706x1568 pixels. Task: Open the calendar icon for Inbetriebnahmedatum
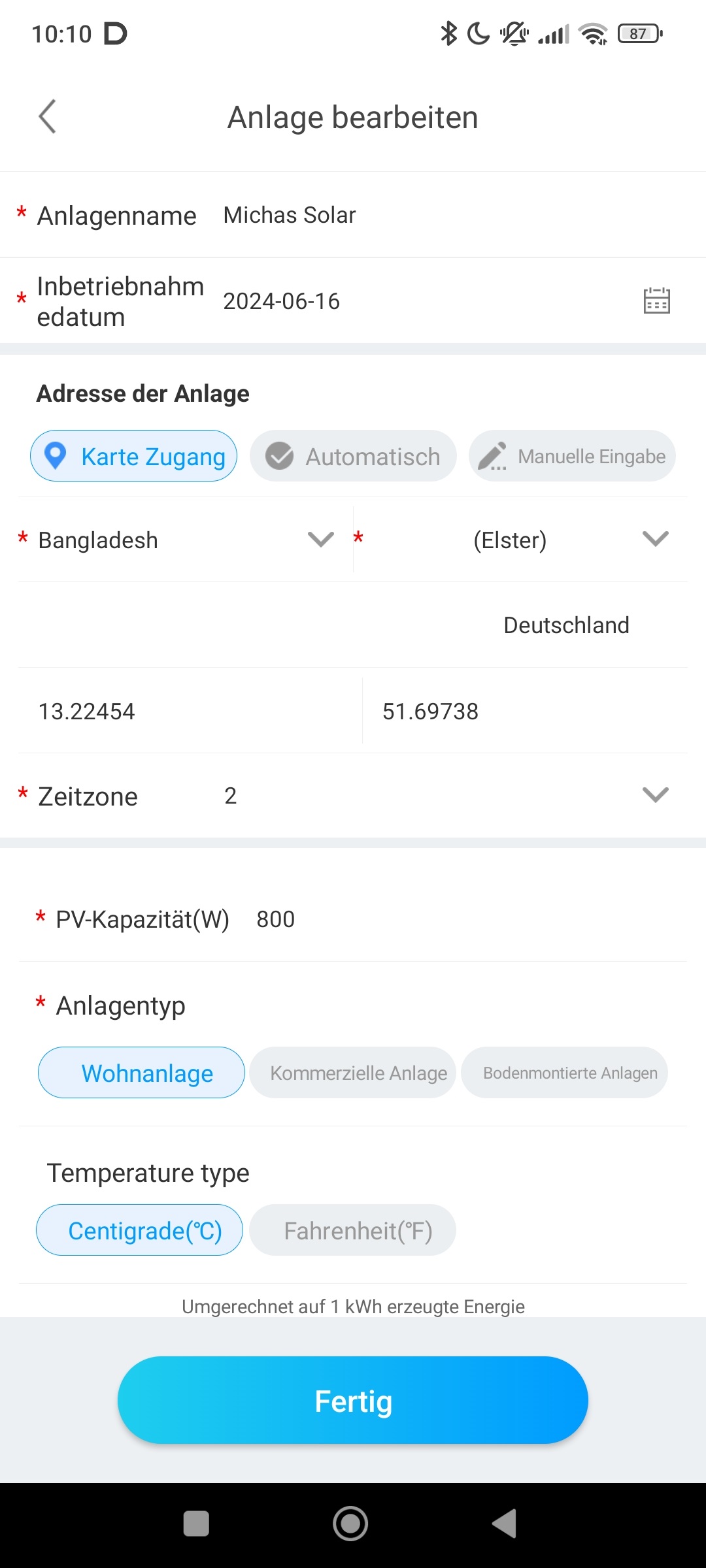click(x=656, y=301)
